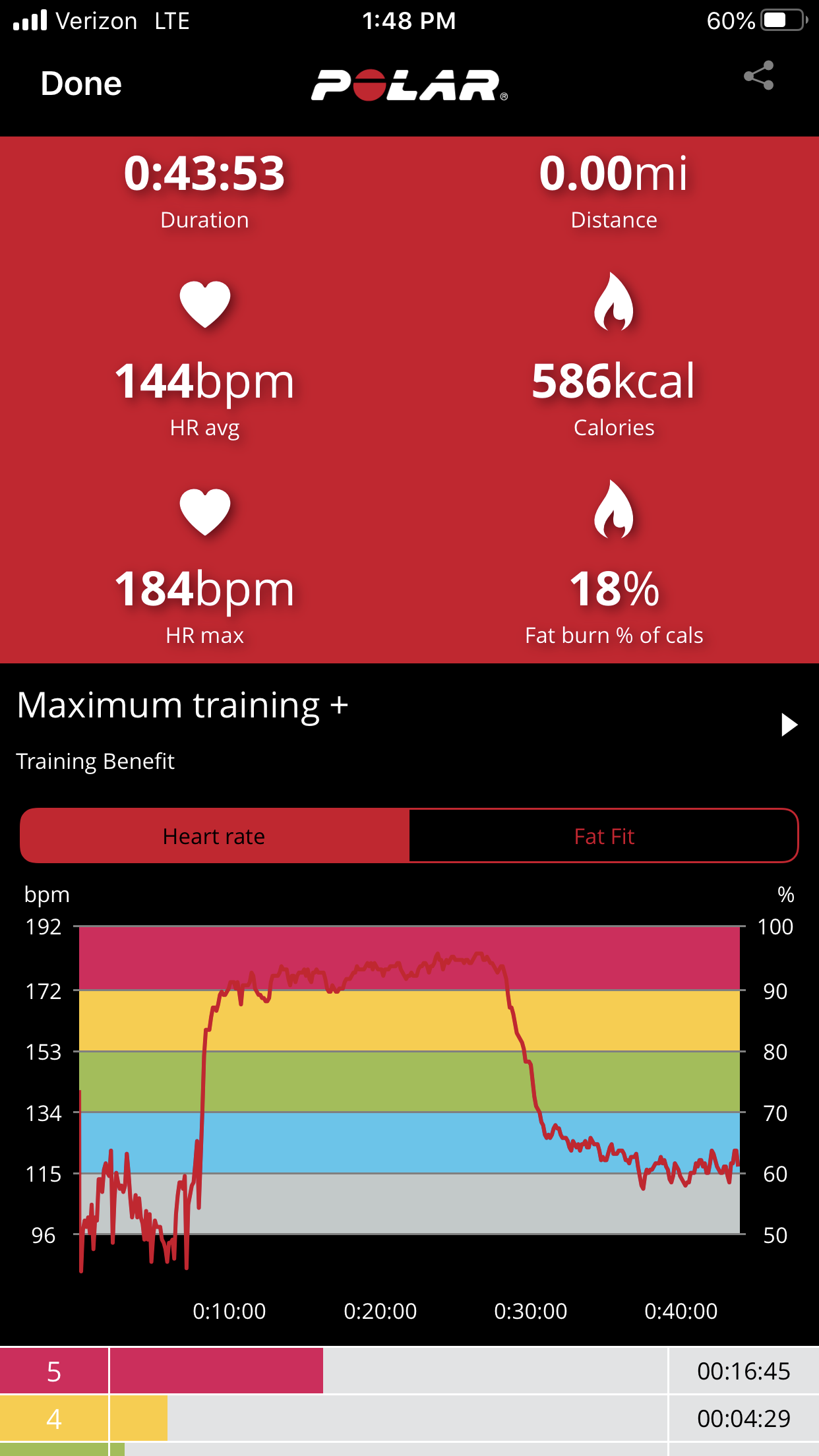The width and height of the screenshot is (819, 1456).
Task: Select the Heart rate tab
Action: (214, 836)
